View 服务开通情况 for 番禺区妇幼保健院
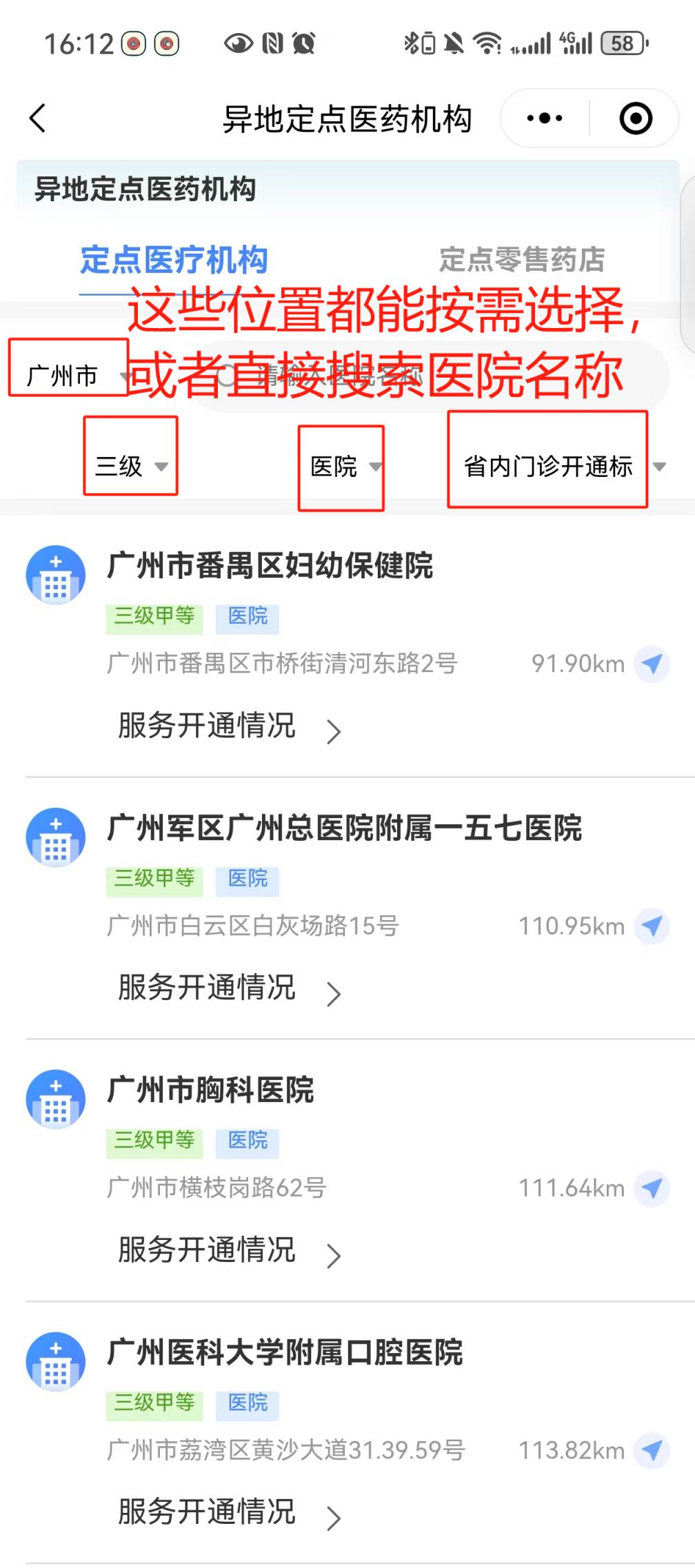 [228, 726]
